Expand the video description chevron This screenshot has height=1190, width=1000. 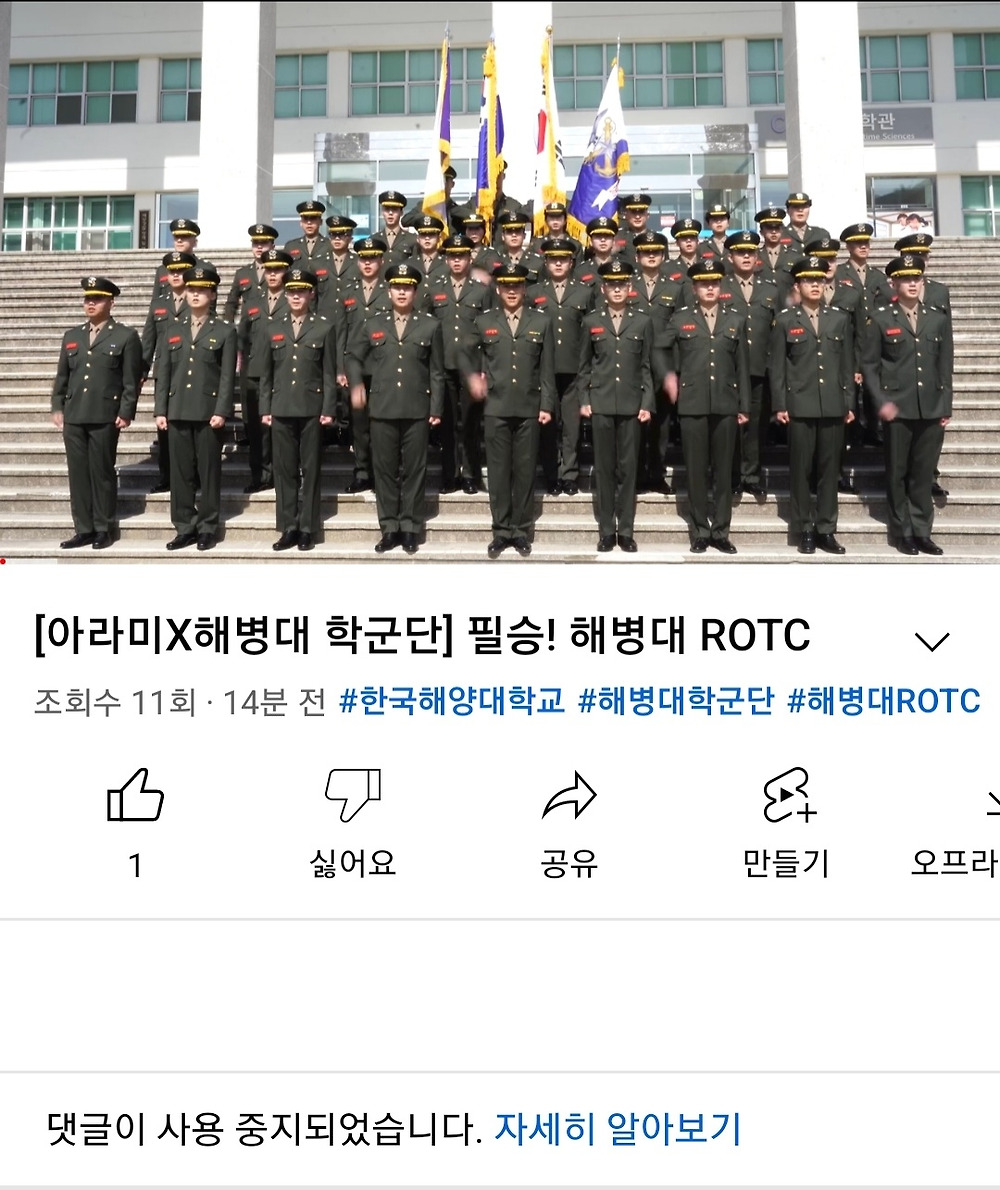(931, 641)
